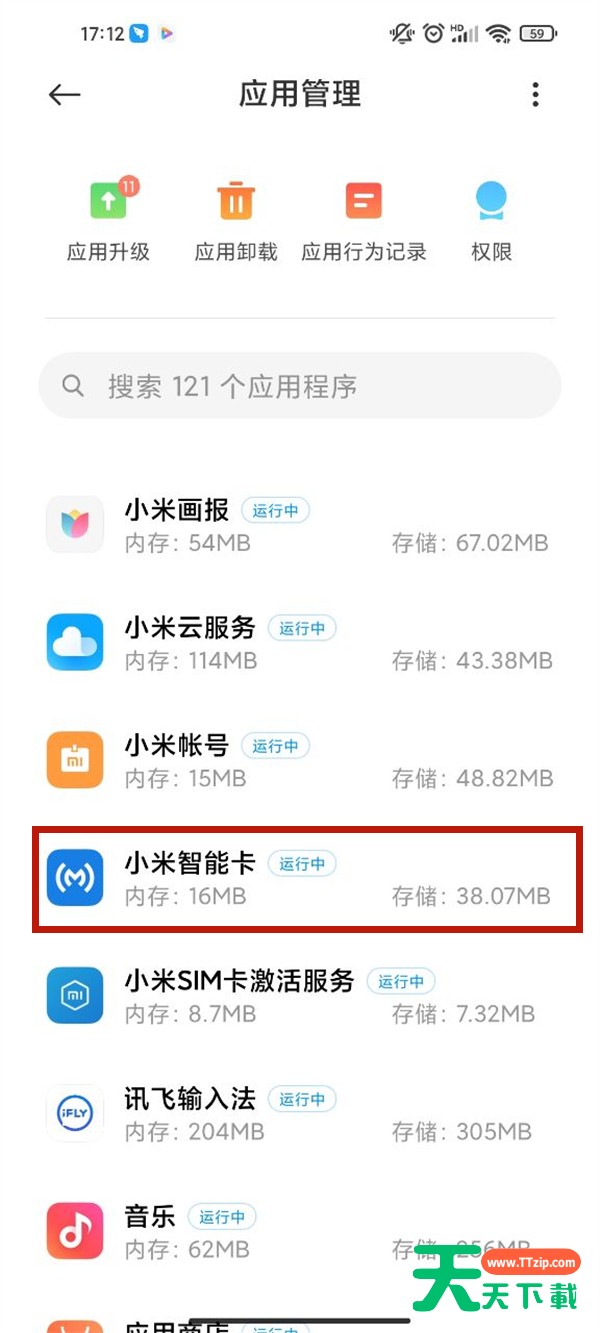Open 小米帐号 app details

pyautogui.click(x=300, y=761)
